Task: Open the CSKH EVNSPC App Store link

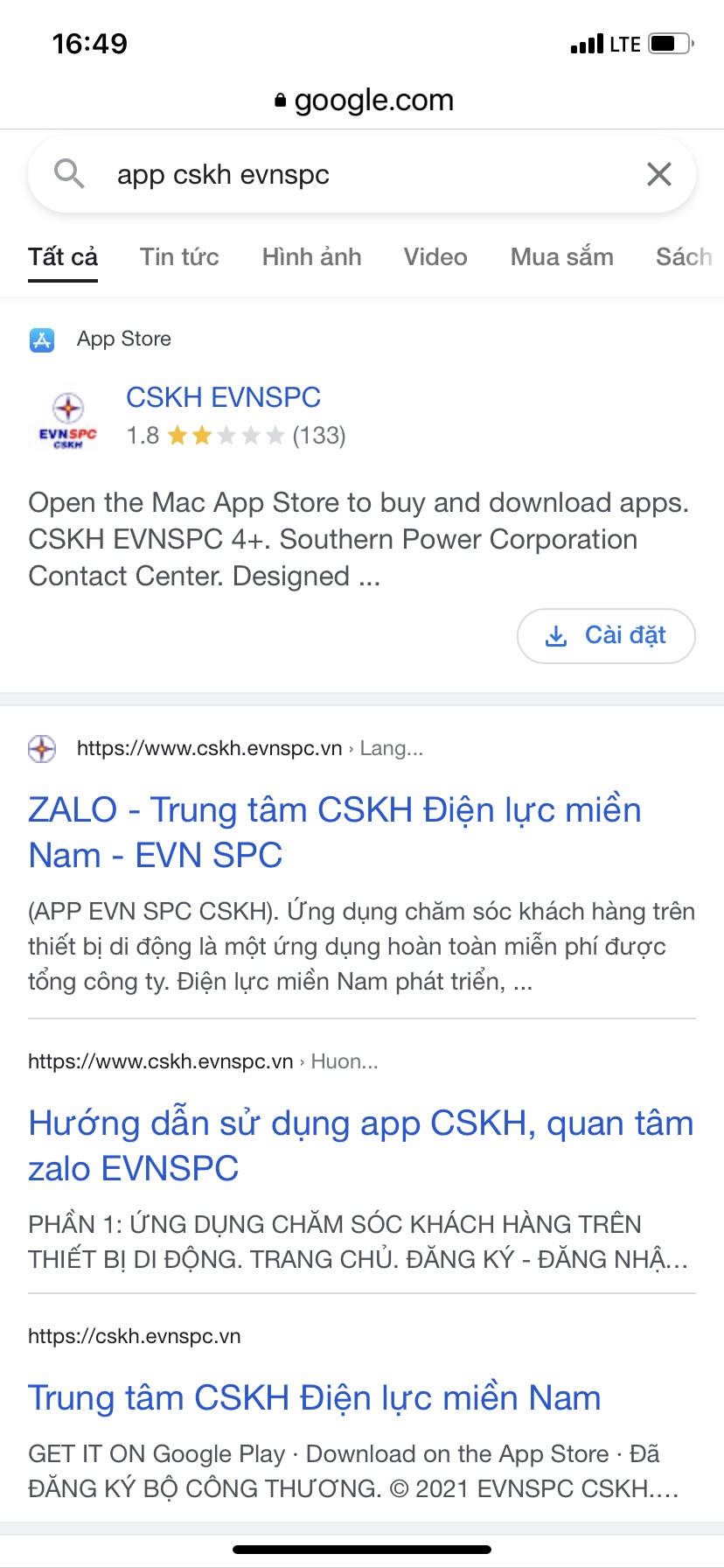Action: pyautogui.click(x=224, y=397)
